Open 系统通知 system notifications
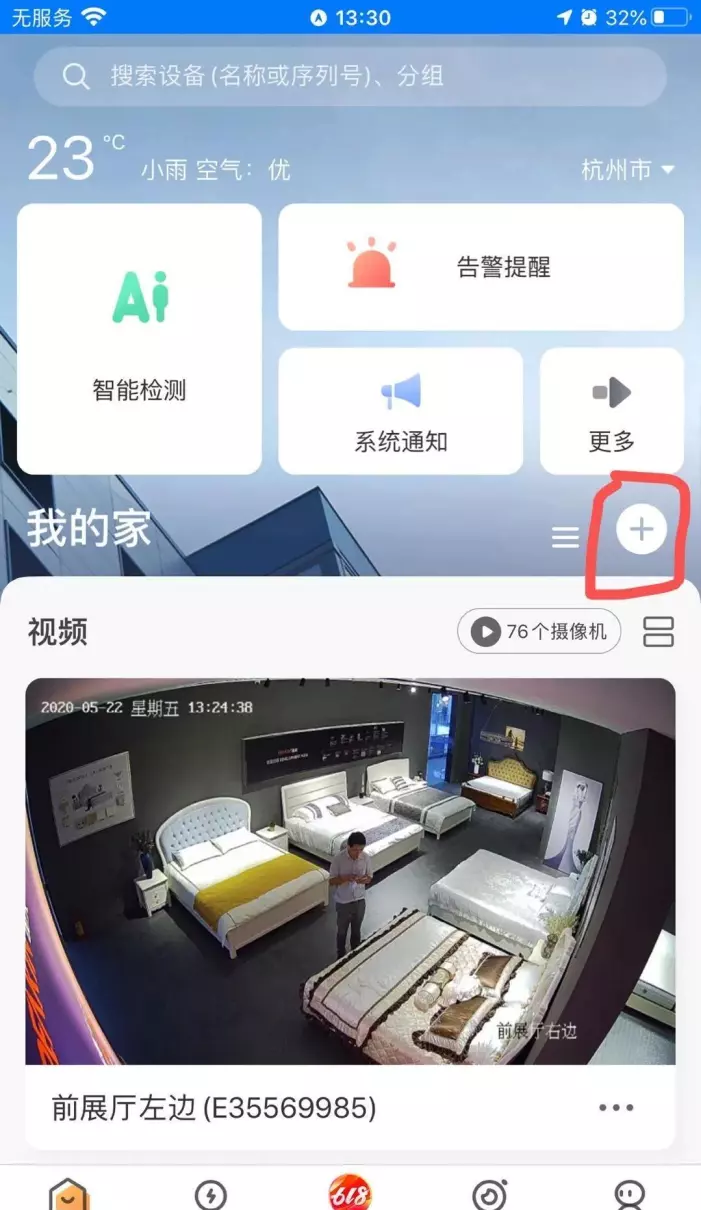 pos(400,411)
